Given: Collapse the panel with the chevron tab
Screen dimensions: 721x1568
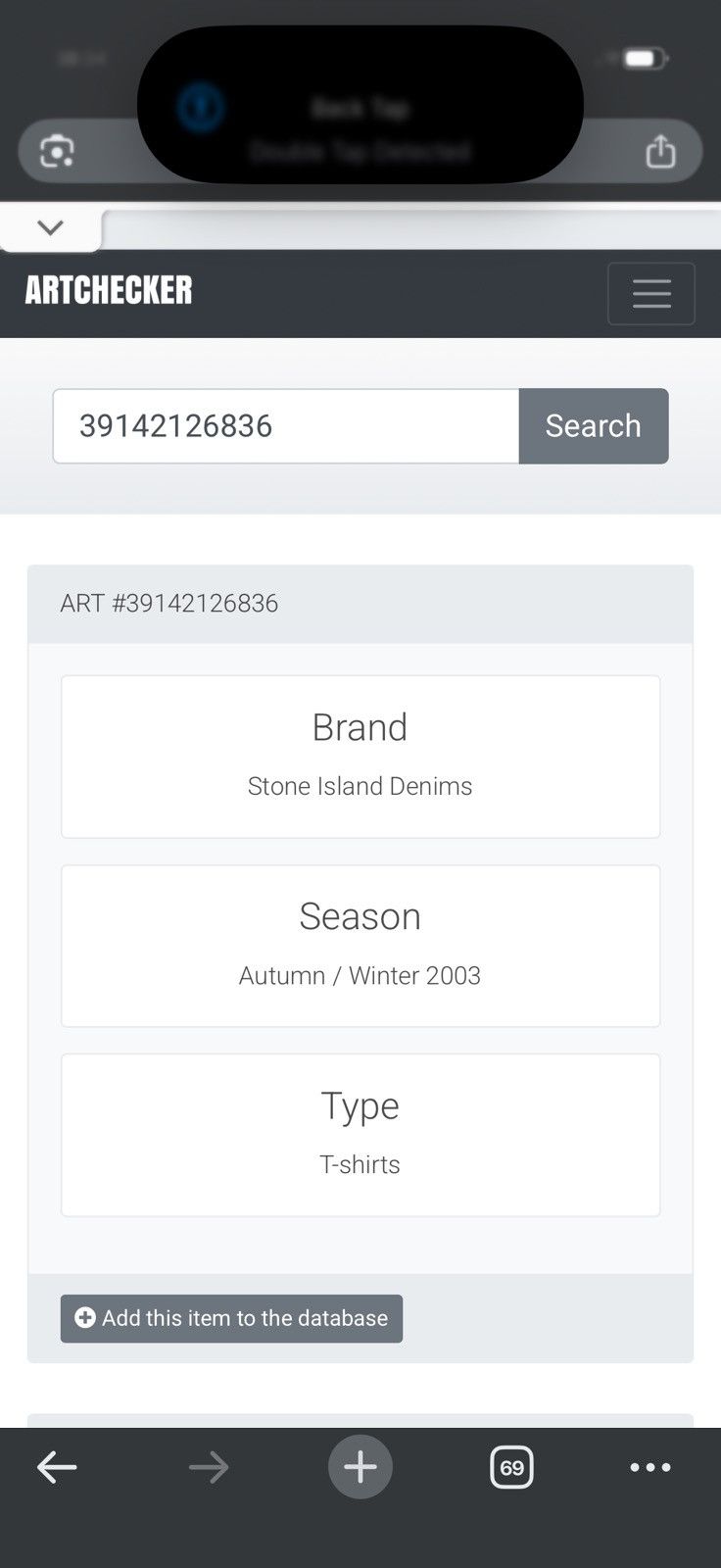Looking at the screenshot, I should click(51, 228).
